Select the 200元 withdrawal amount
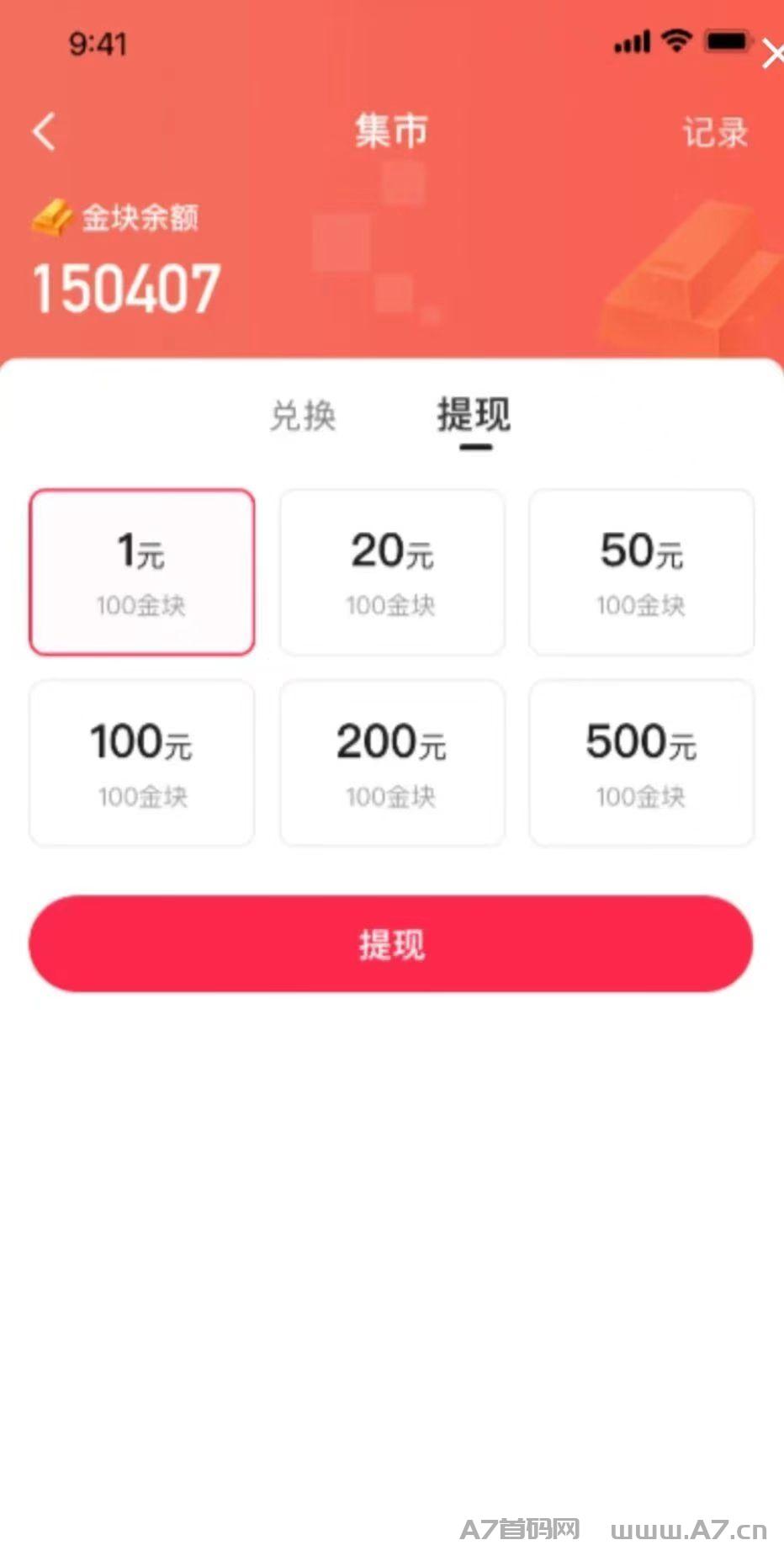Image resolution: width=784 pixels, height=1556 pixels. pyautogui.click(x=391, y=762)
